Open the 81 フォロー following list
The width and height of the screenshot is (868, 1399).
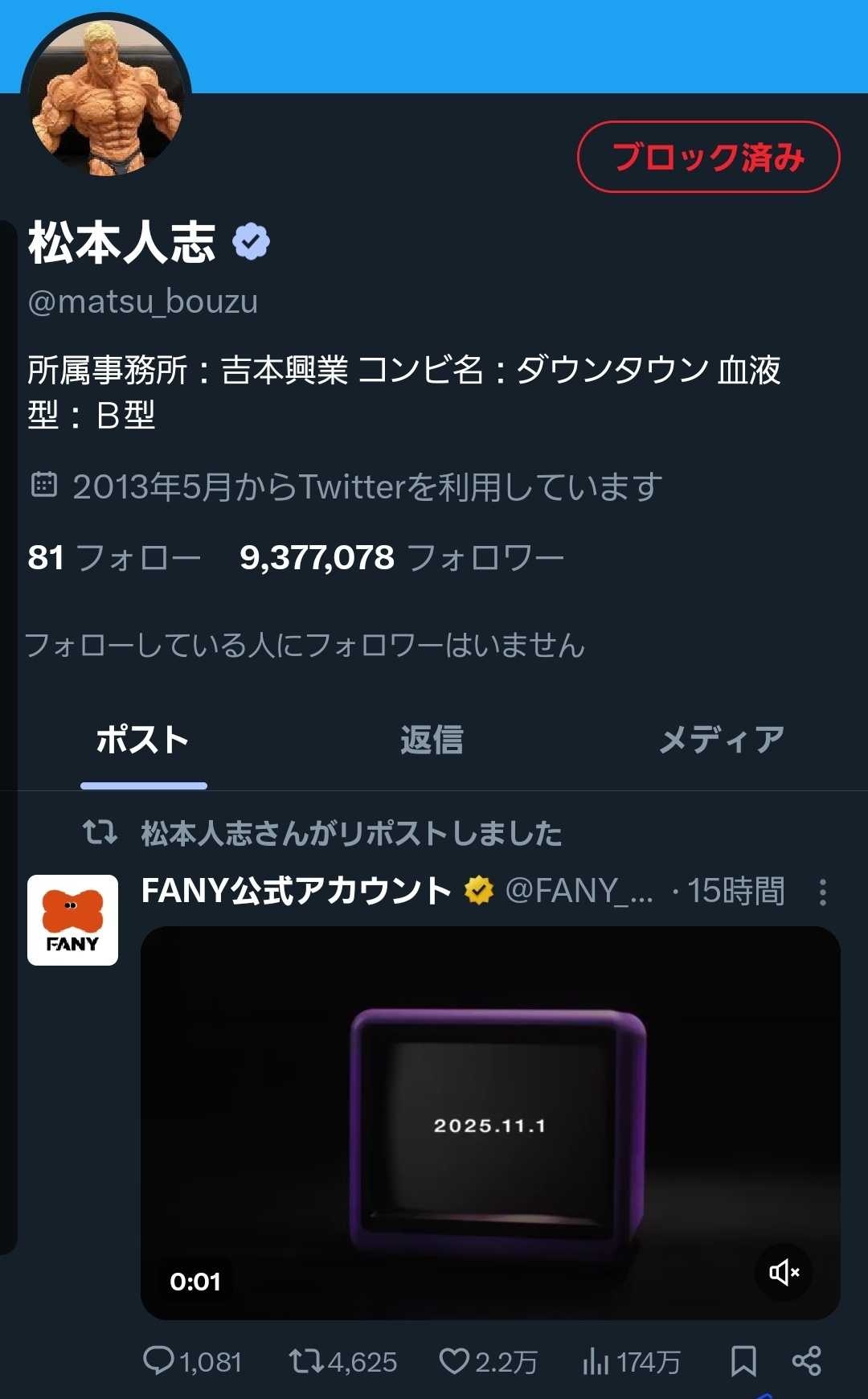(114, 557)
